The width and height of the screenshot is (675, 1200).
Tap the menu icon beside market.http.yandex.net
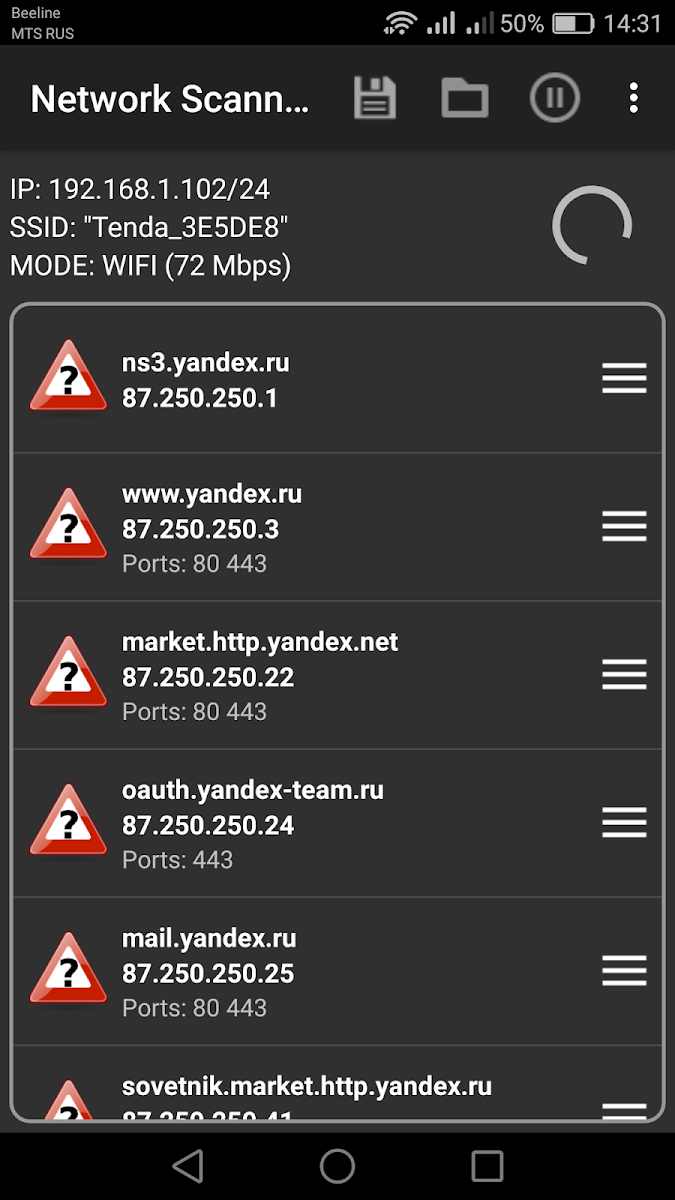624,674
